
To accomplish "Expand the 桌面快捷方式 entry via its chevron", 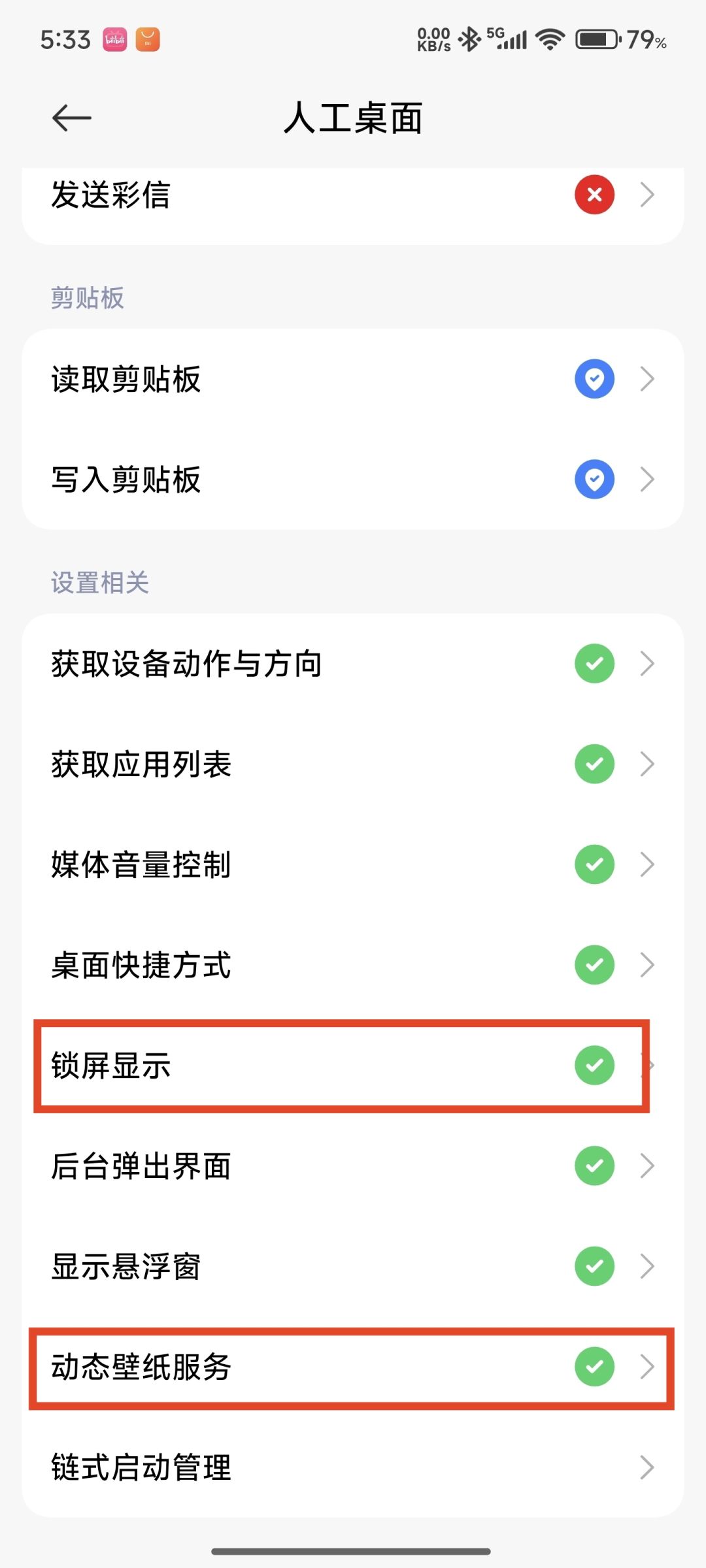I will (x=647, y=964).
